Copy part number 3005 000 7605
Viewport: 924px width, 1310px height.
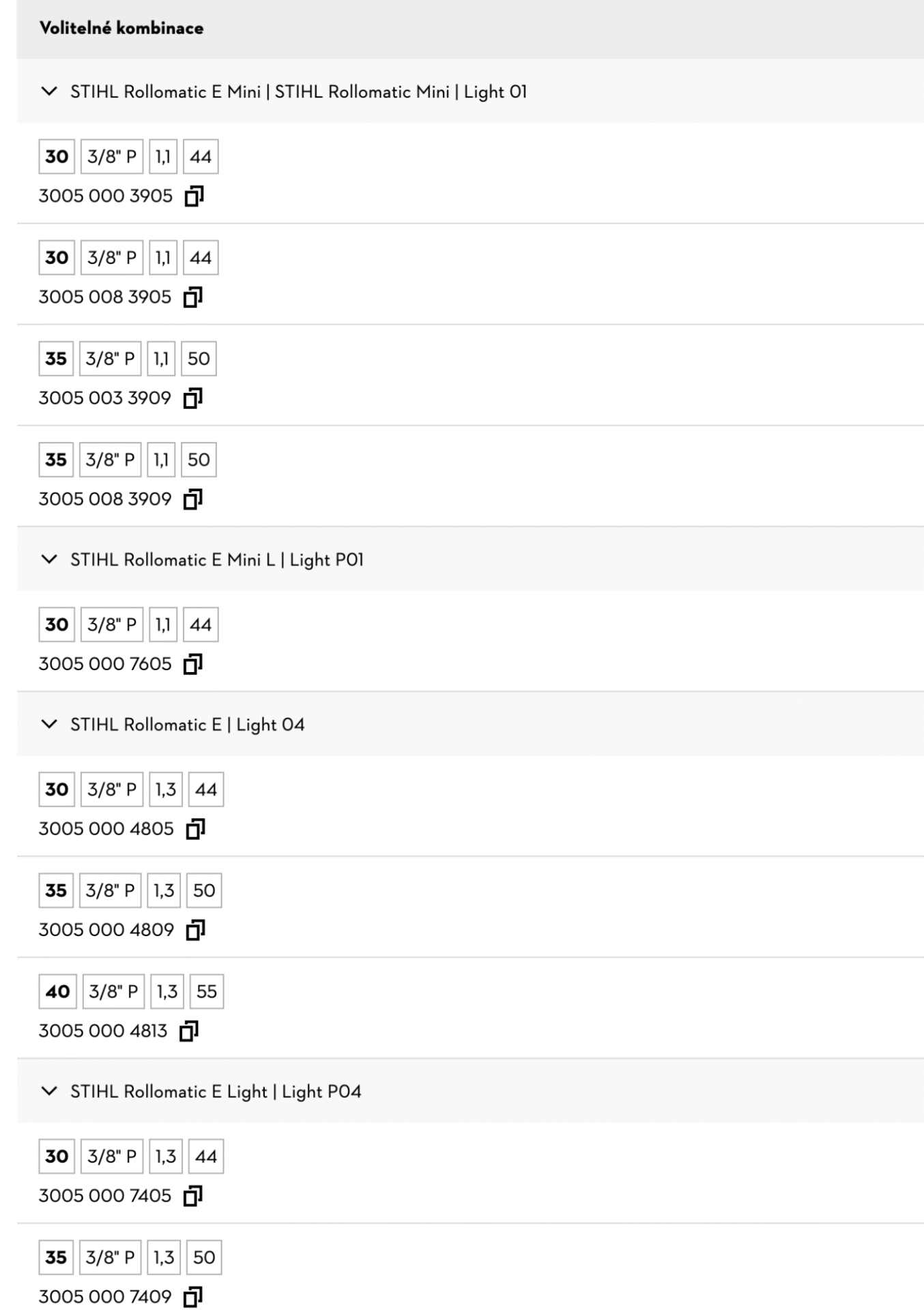point(193,663)
